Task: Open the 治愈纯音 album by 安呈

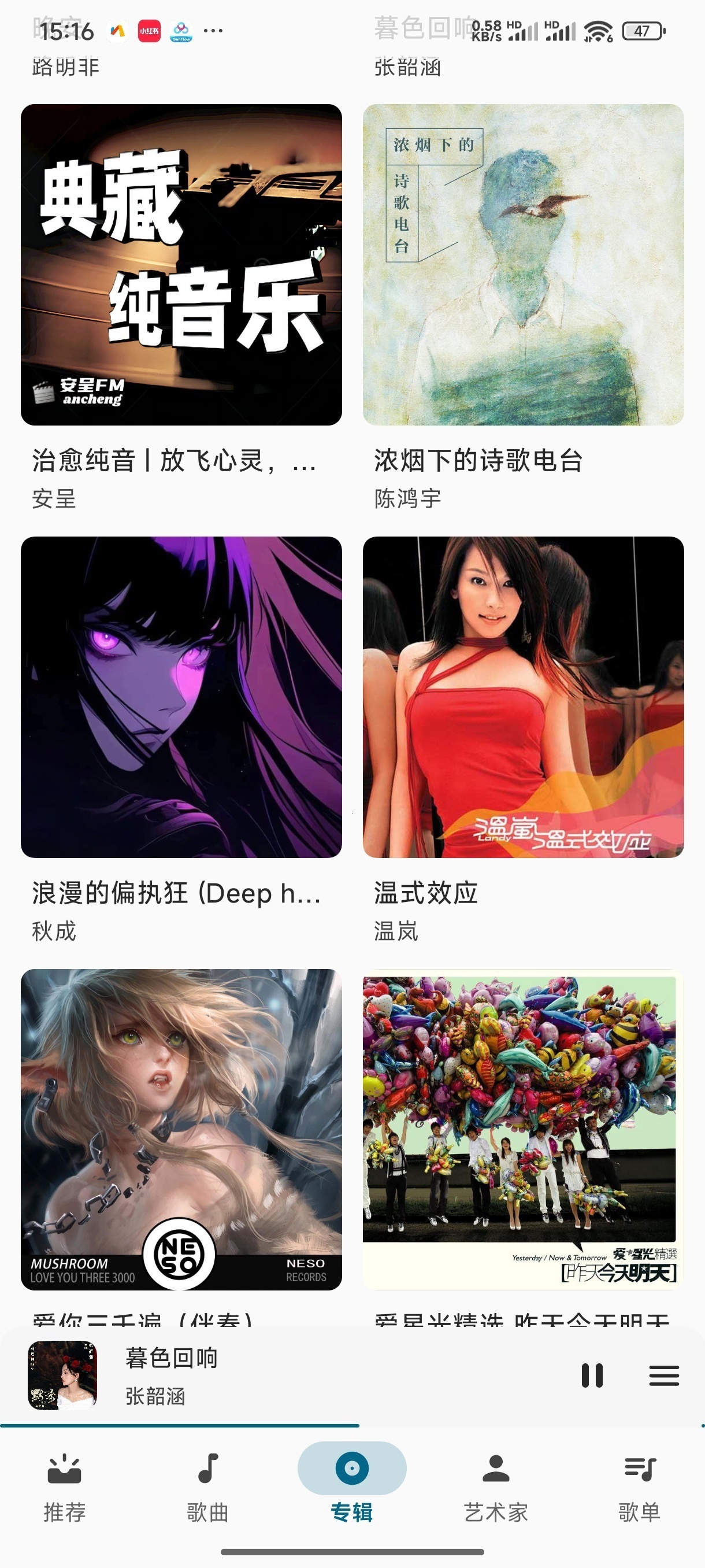Action: [181, 265]
